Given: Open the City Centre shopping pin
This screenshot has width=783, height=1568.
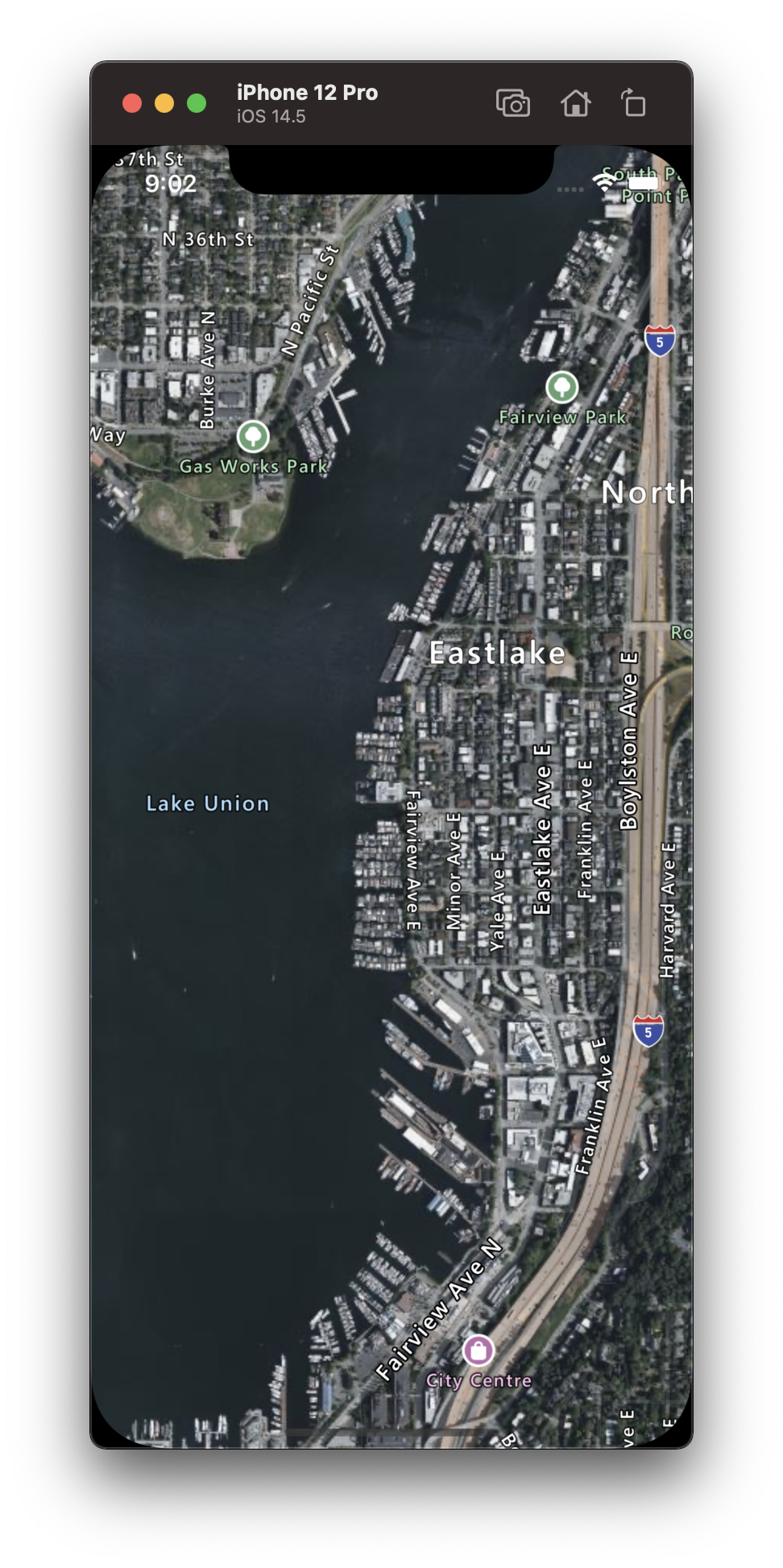Looking at the screenshot, I should [478, 1350].
